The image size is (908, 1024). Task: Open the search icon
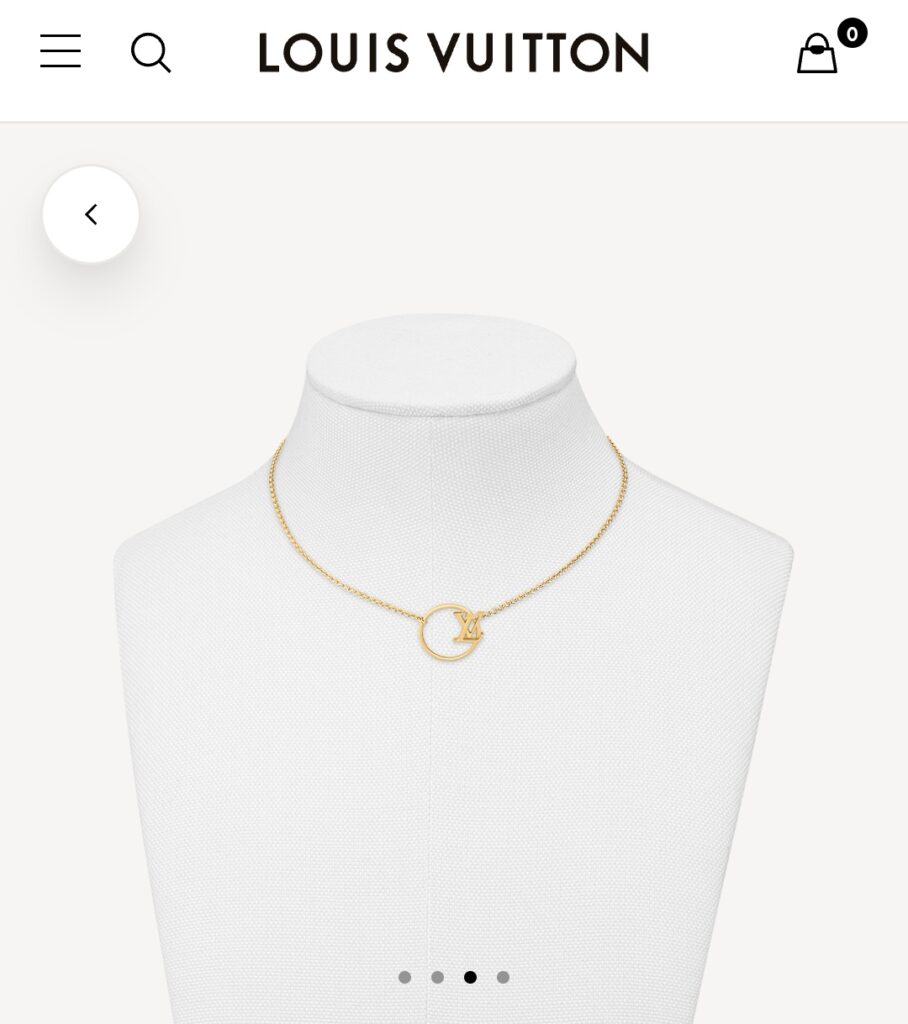point(150,52)
